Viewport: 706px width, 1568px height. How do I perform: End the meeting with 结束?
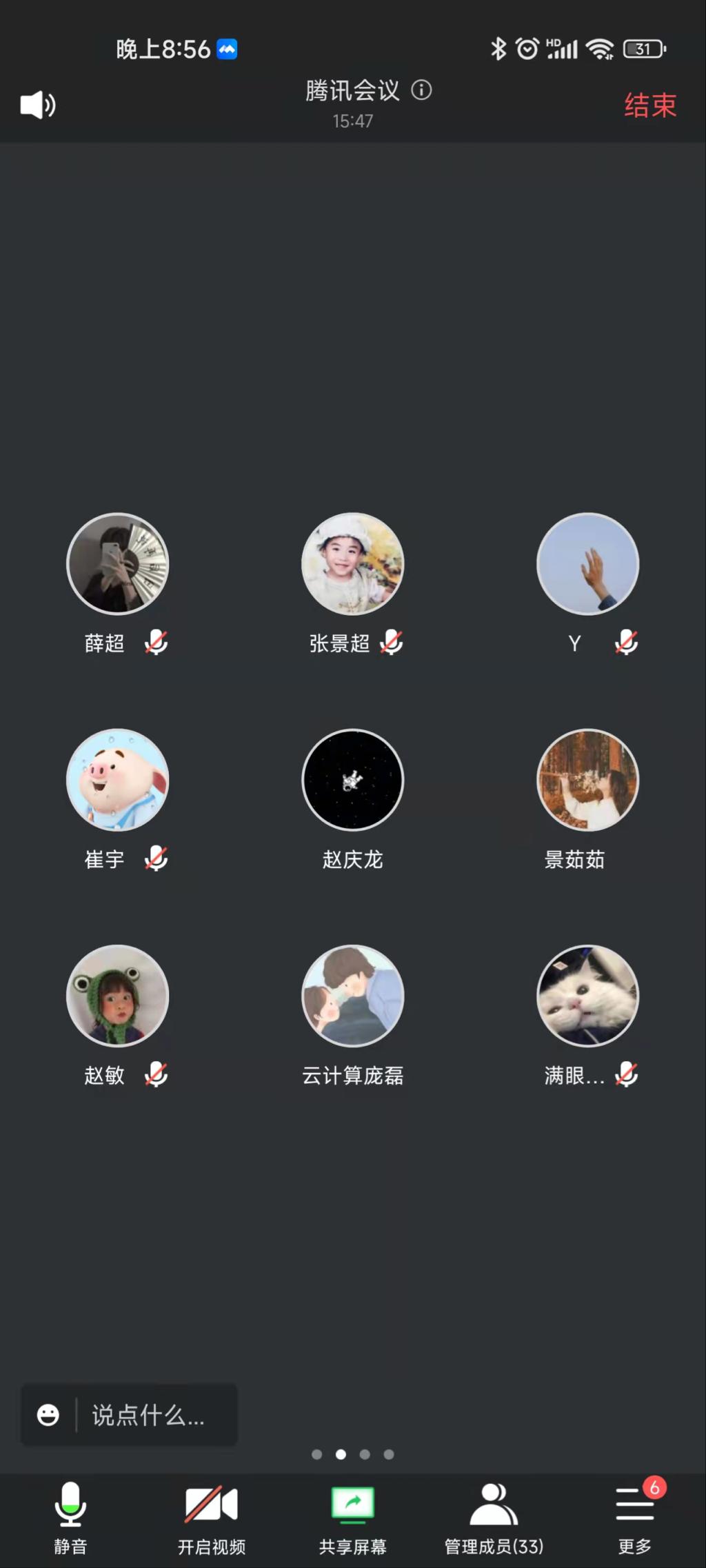(650, 105)
